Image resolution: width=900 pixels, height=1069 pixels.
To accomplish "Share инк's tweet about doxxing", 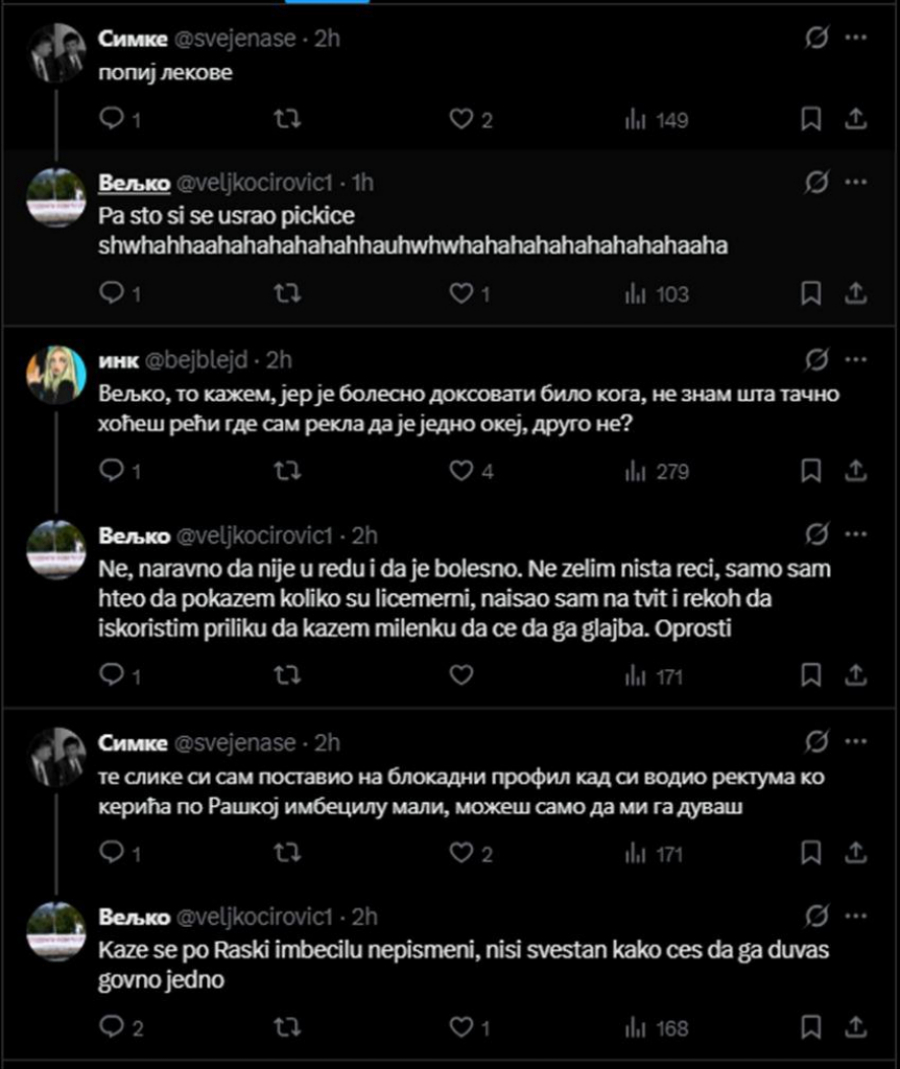I will click(x=856, y=470).
